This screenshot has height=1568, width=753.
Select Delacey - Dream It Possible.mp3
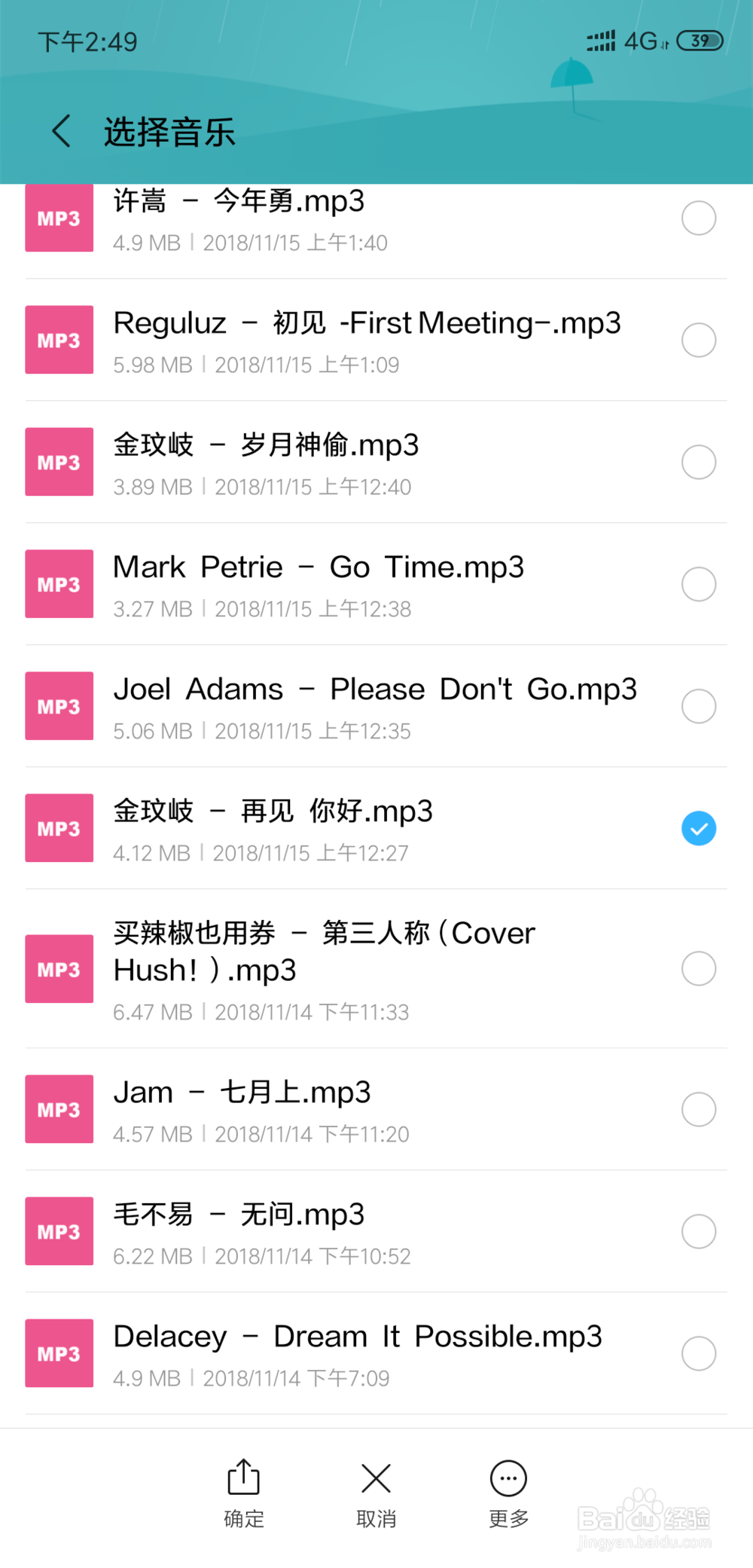(x=698, y=1354)
